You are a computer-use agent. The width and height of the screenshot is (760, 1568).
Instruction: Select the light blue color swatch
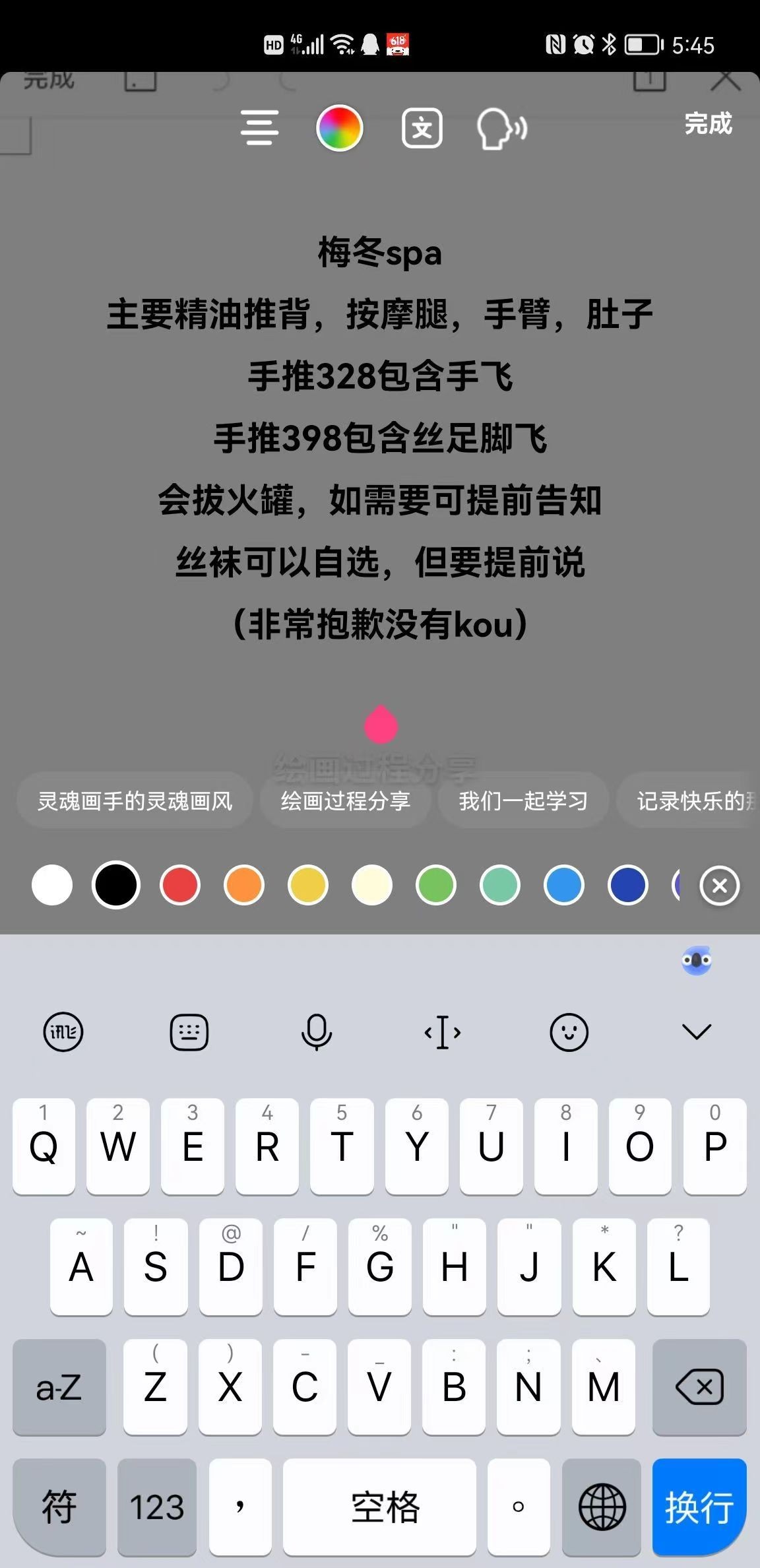click(x=563, y=885)
